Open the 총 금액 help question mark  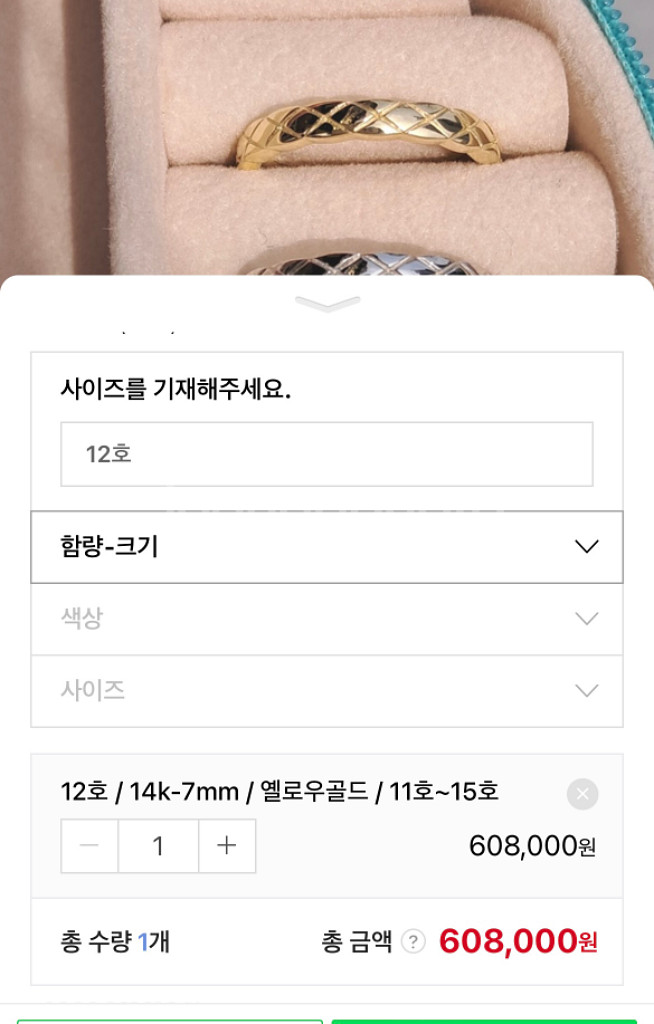[x=413, y=941]
